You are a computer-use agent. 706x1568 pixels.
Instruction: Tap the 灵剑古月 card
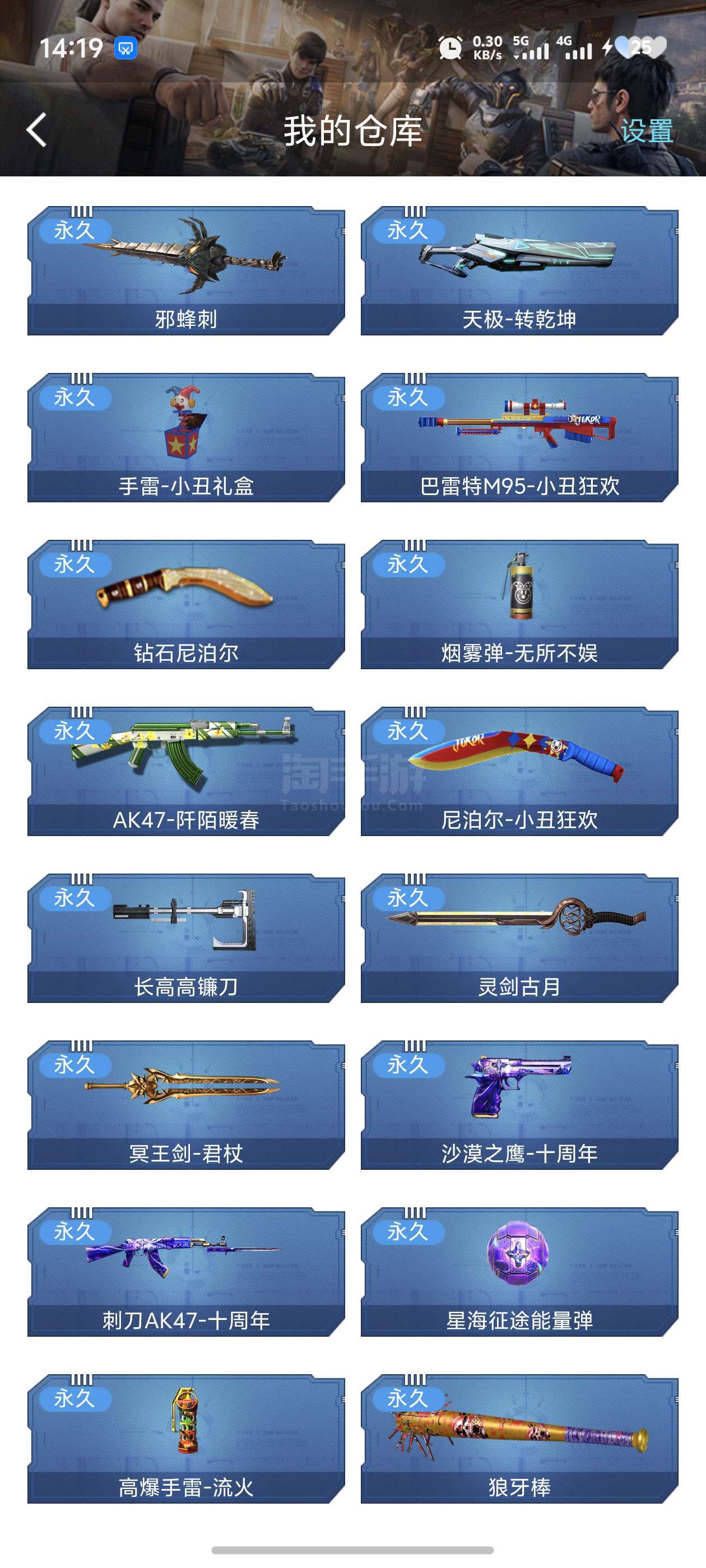click(x=519, y=937)
